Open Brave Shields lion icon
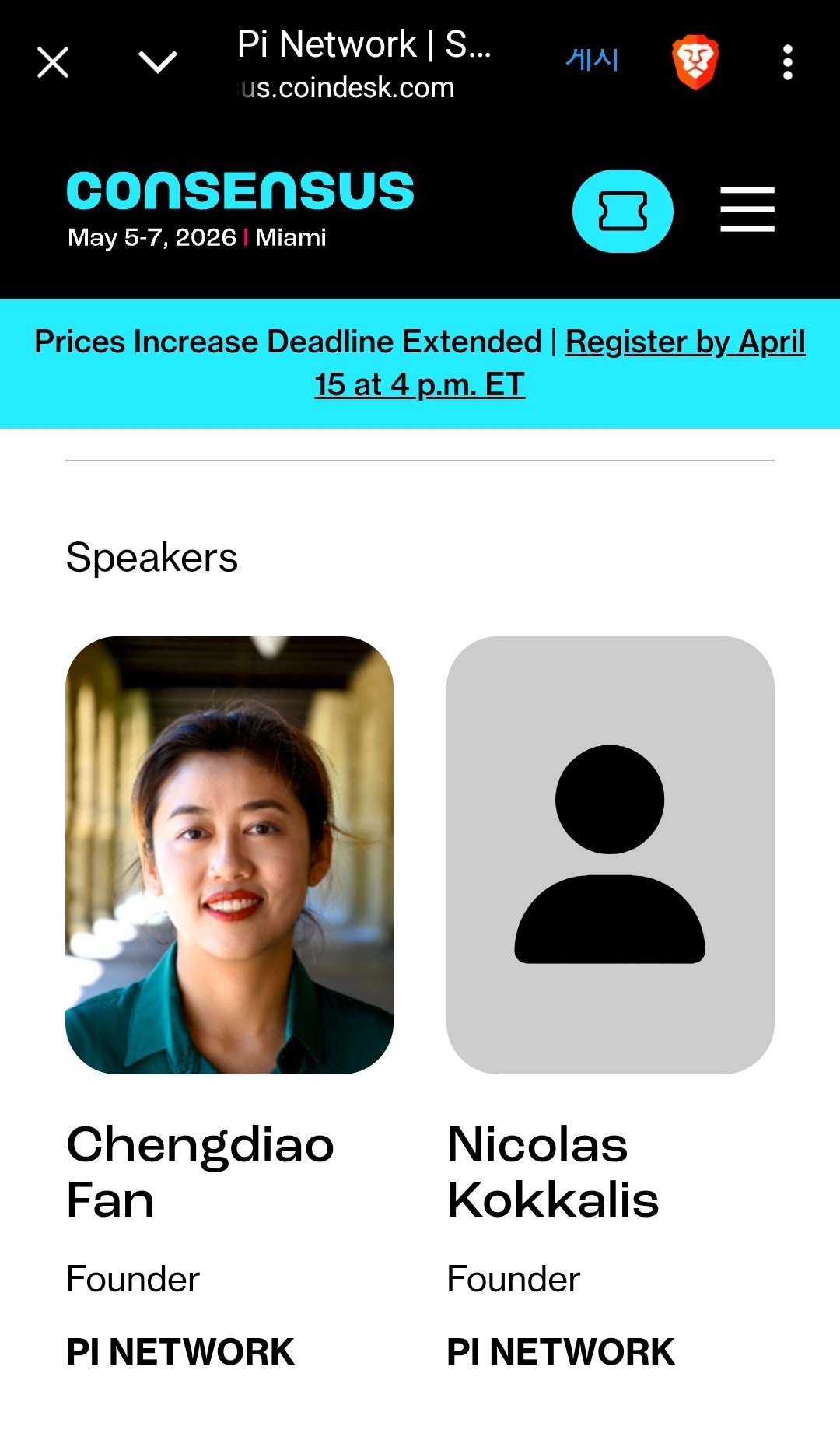 [695, 61]
